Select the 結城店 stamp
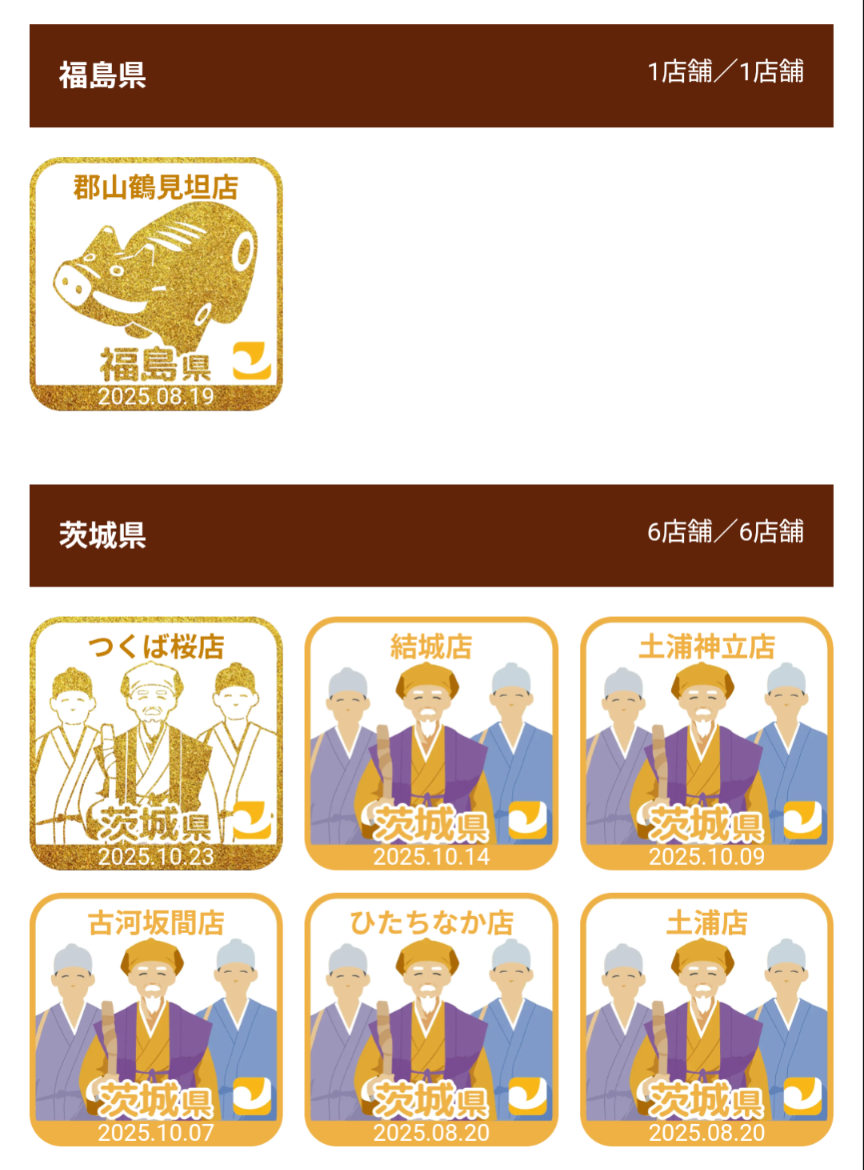 point(431,743)
